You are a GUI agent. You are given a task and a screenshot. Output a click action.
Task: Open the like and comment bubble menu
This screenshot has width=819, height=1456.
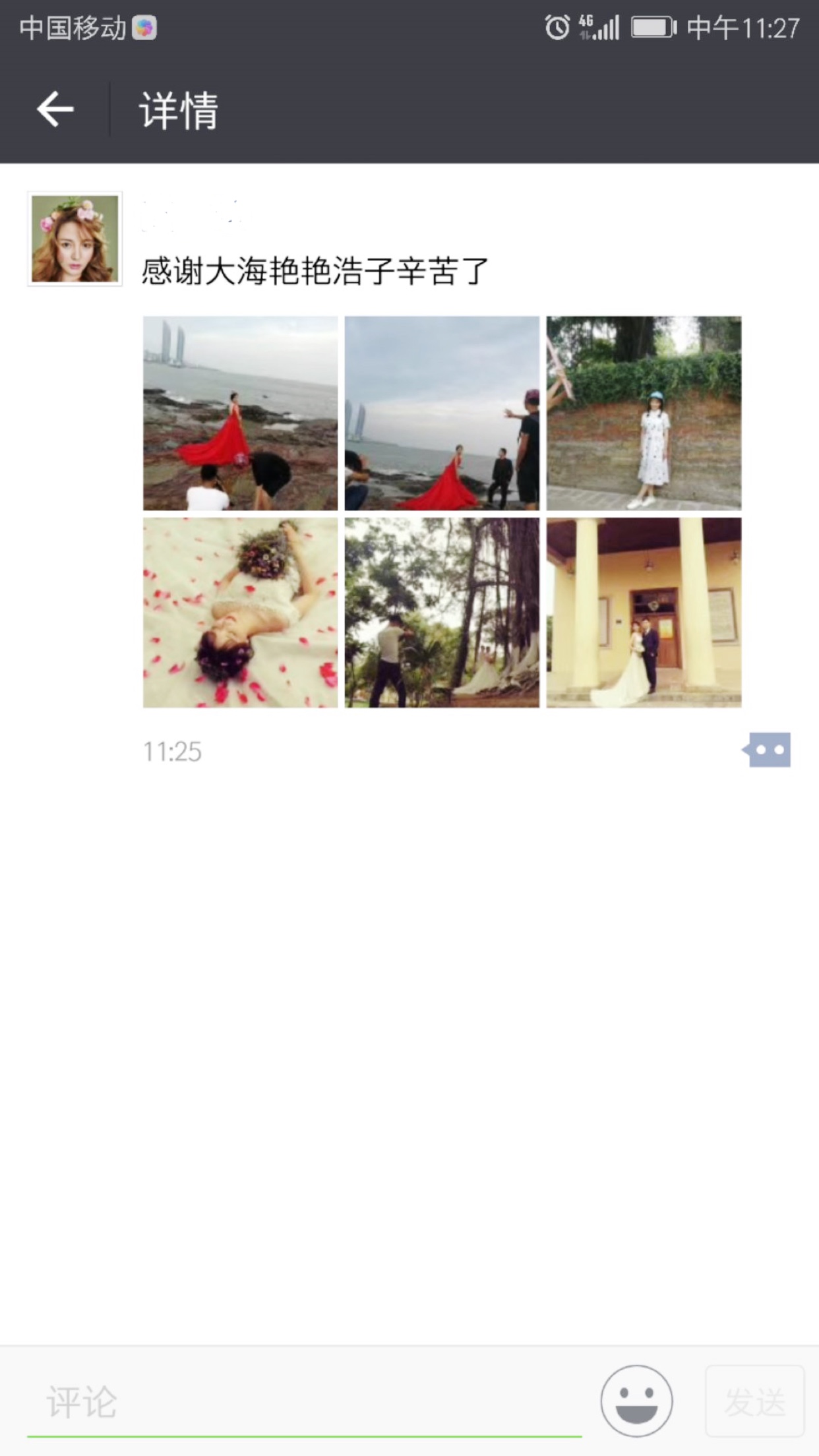(x=767, y=750)
